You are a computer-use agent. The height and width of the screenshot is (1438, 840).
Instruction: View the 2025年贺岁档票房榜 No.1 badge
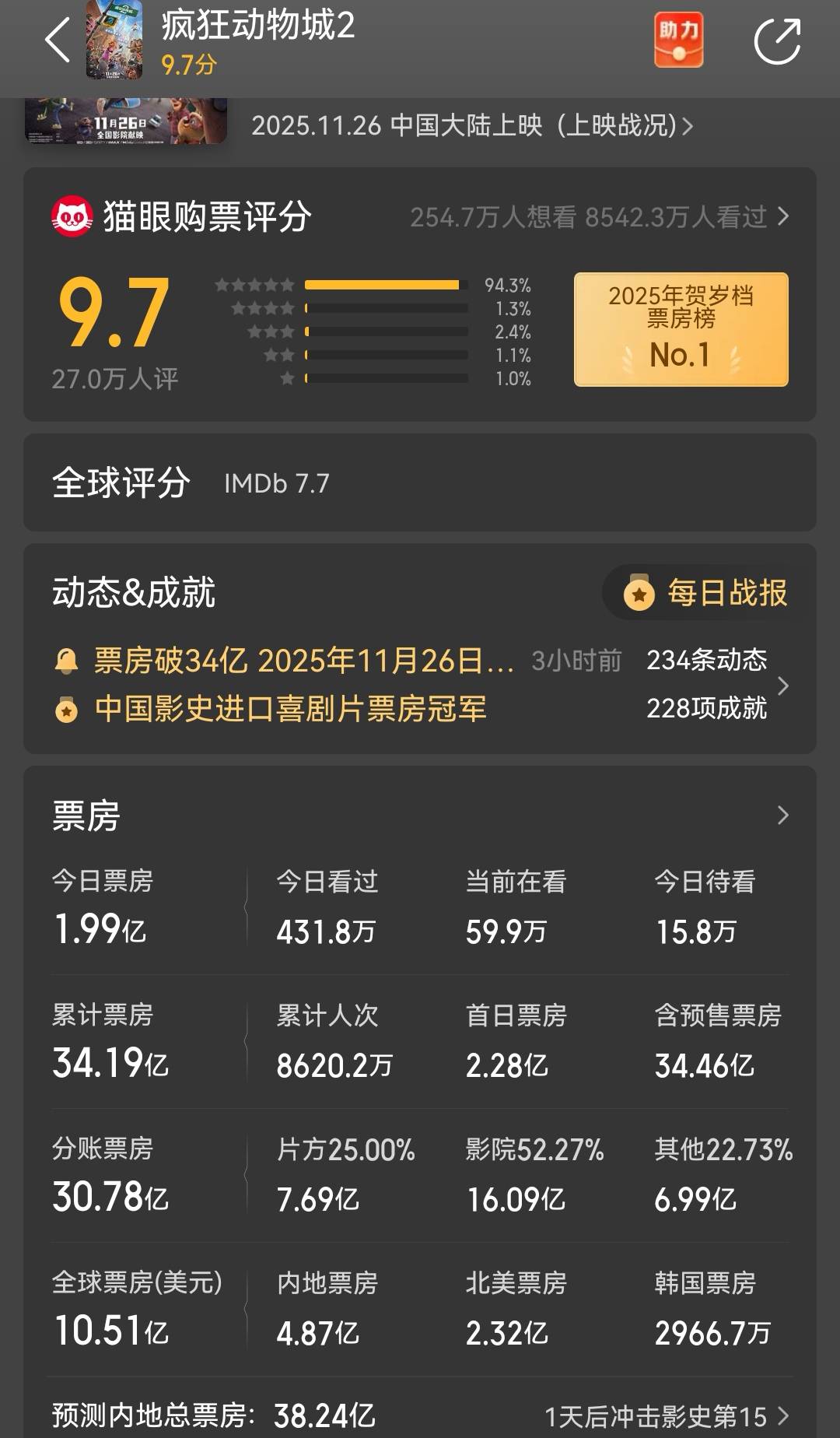(681, 328)
